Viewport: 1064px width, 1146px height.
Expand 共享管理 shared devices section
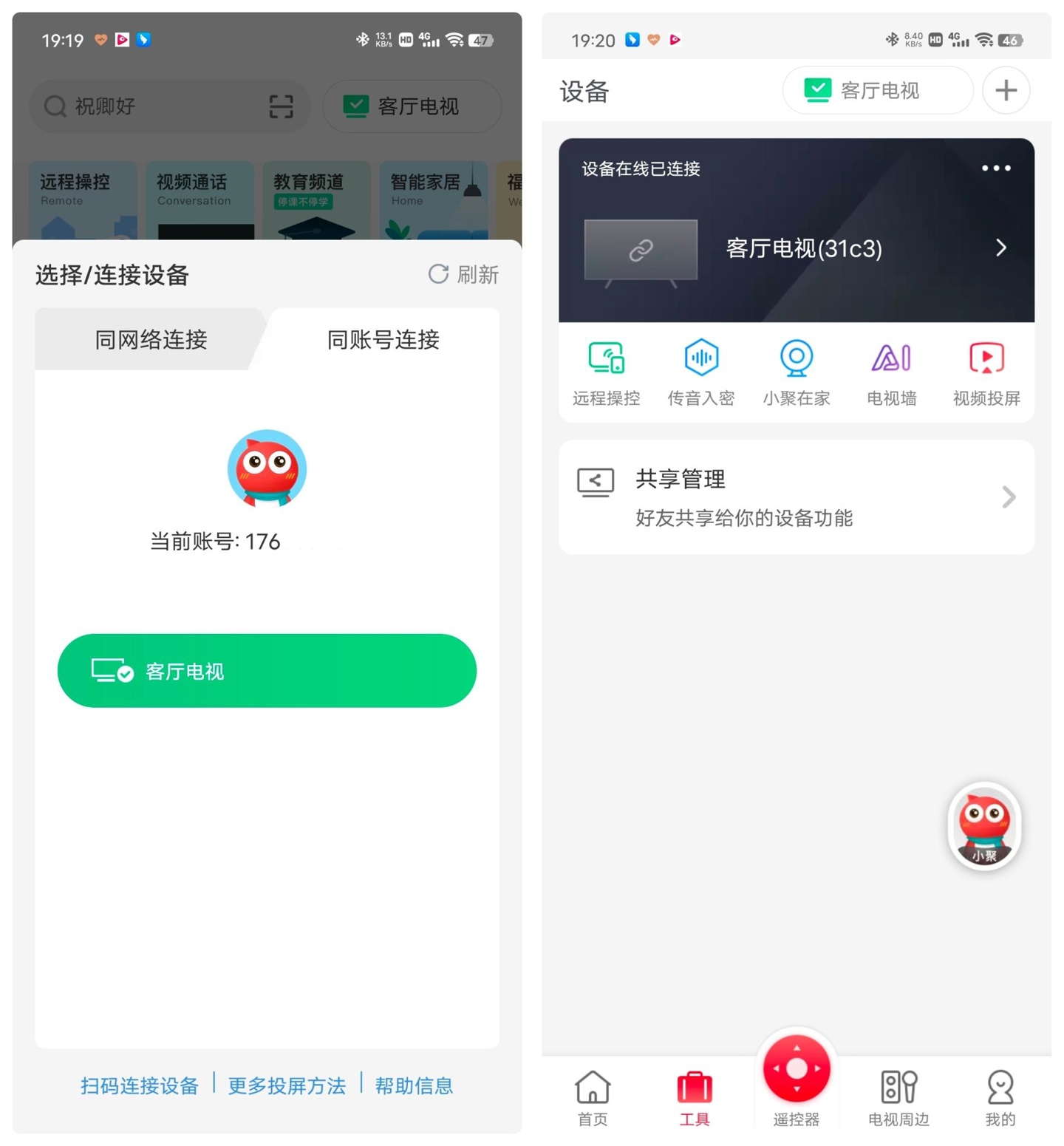click(x=796, y=497)
